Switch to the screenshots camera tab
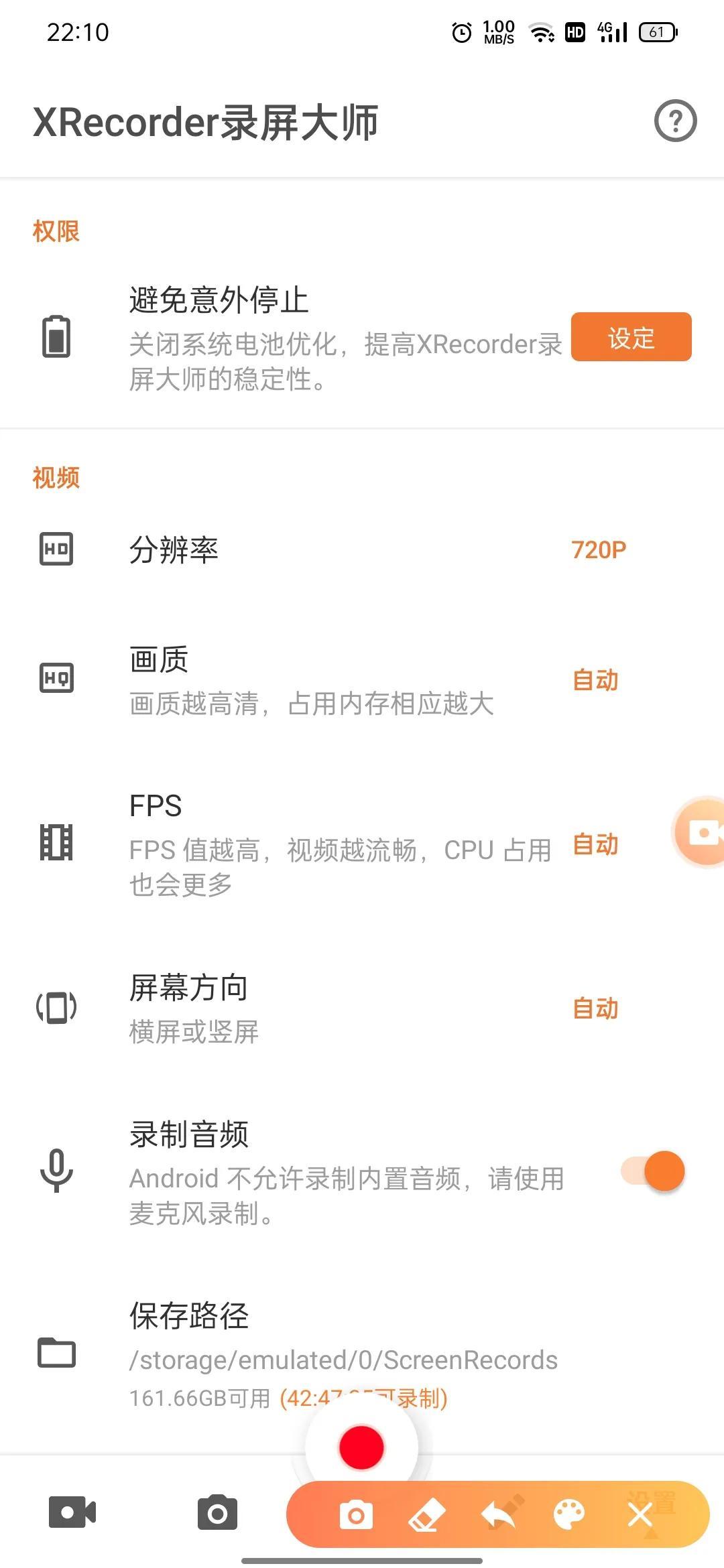Viewport: 724px width, 1568px height. coord(217,1513)
